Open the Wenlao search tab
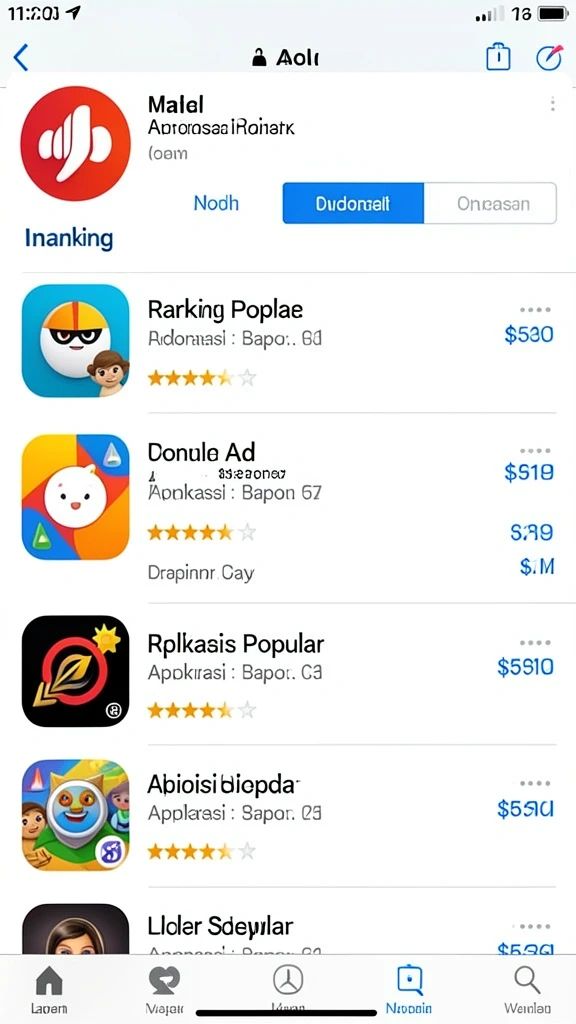 pyautogui.click(x=527, y=990)
